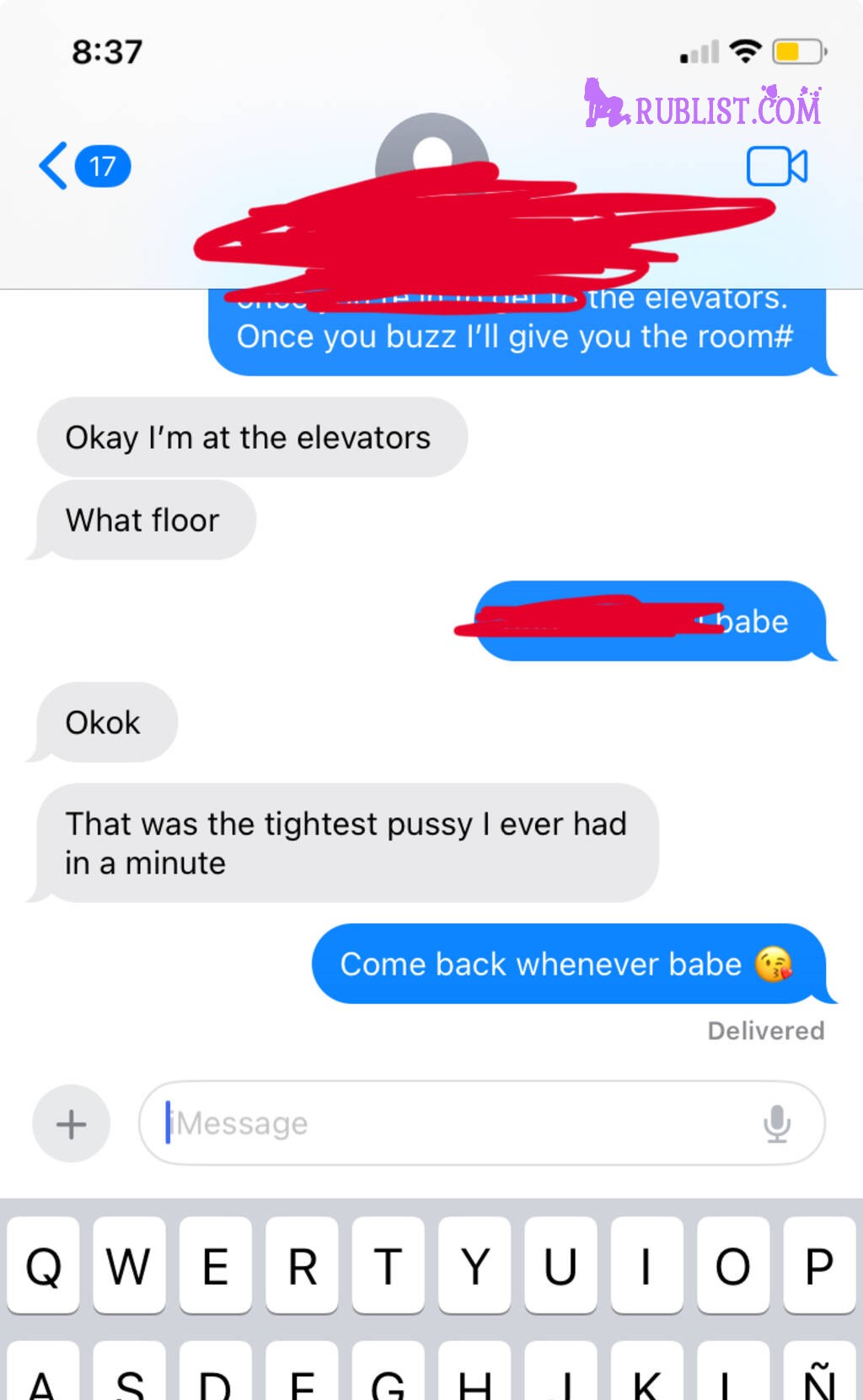Hit the P key on keyboard
Screen dimensions: 863x1400
(818, 1265)
